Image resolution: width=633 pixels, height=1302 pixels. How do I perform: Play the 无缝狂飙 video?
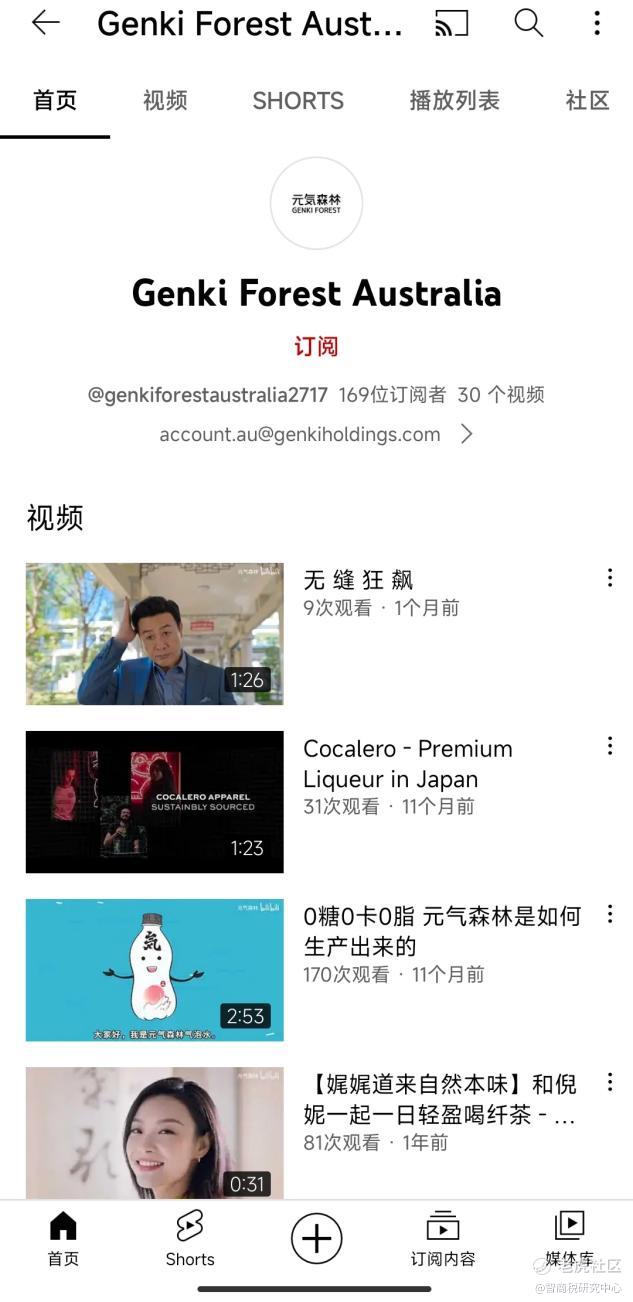pyautogui.click(x=155, y=634)
